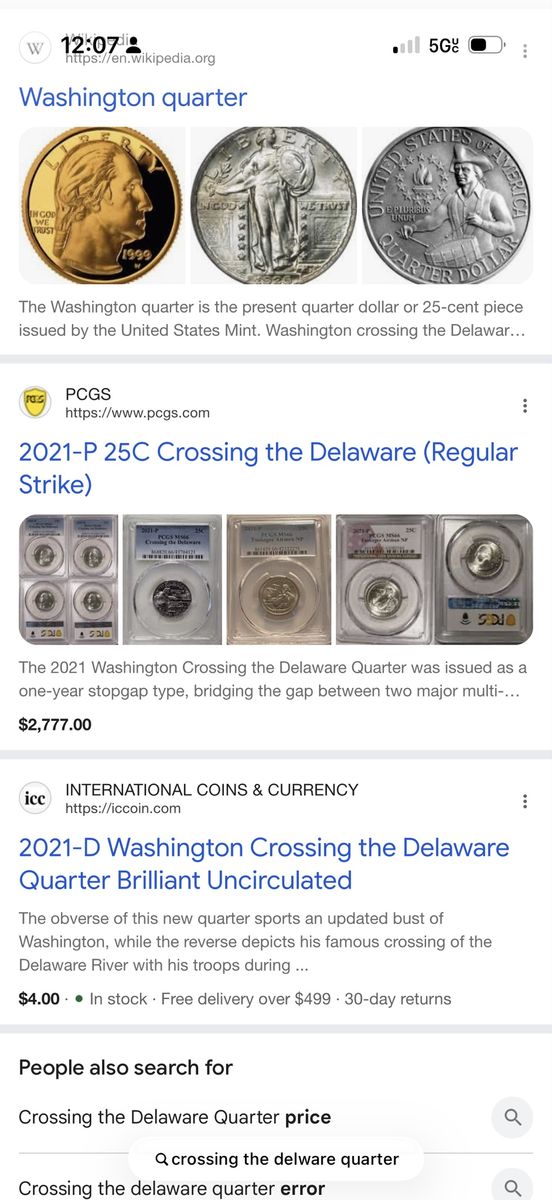The image size is (552, 1200).
Task: Open the Washington quarter Wikipedia result
Action: click(x=133, y=97)
